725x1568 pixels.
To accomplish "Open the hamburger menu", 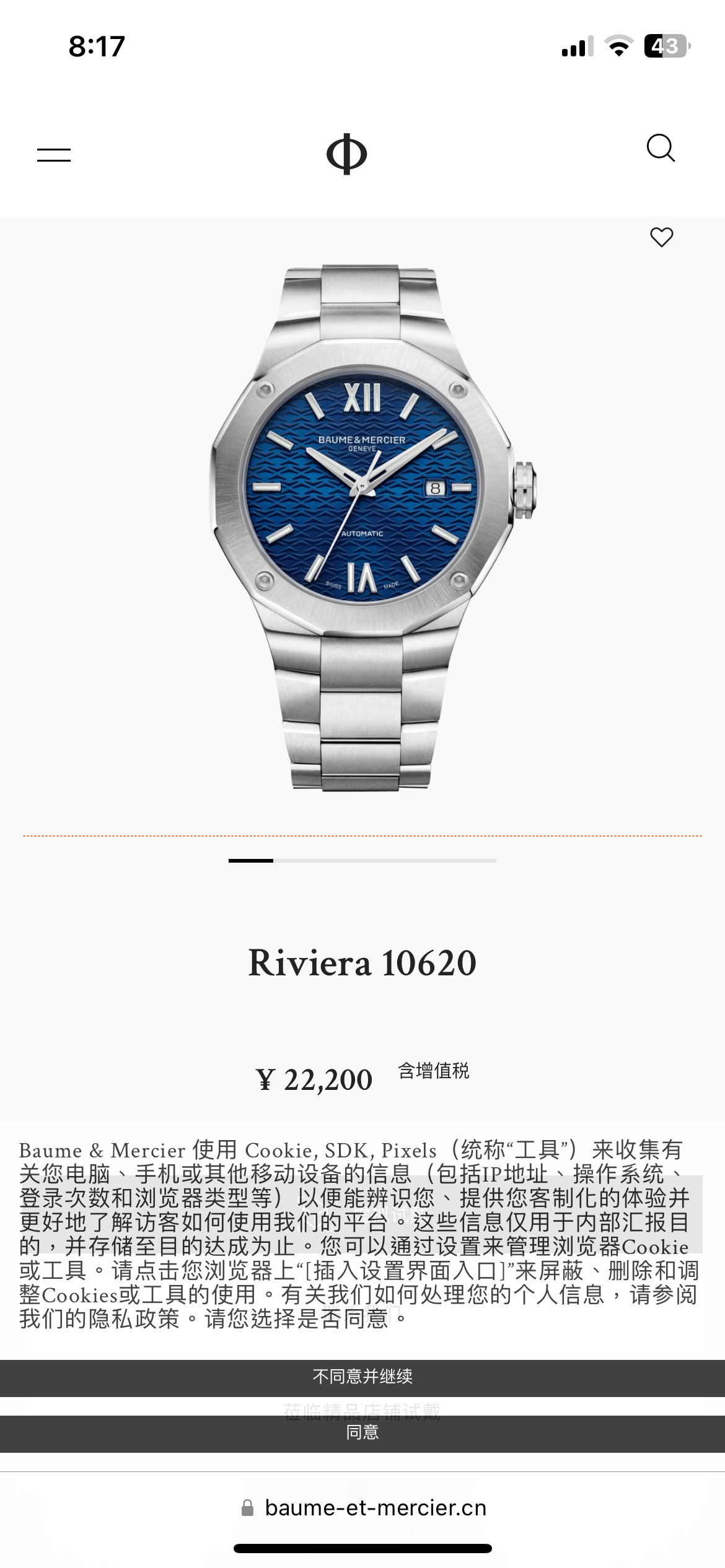I will (54, 155).
